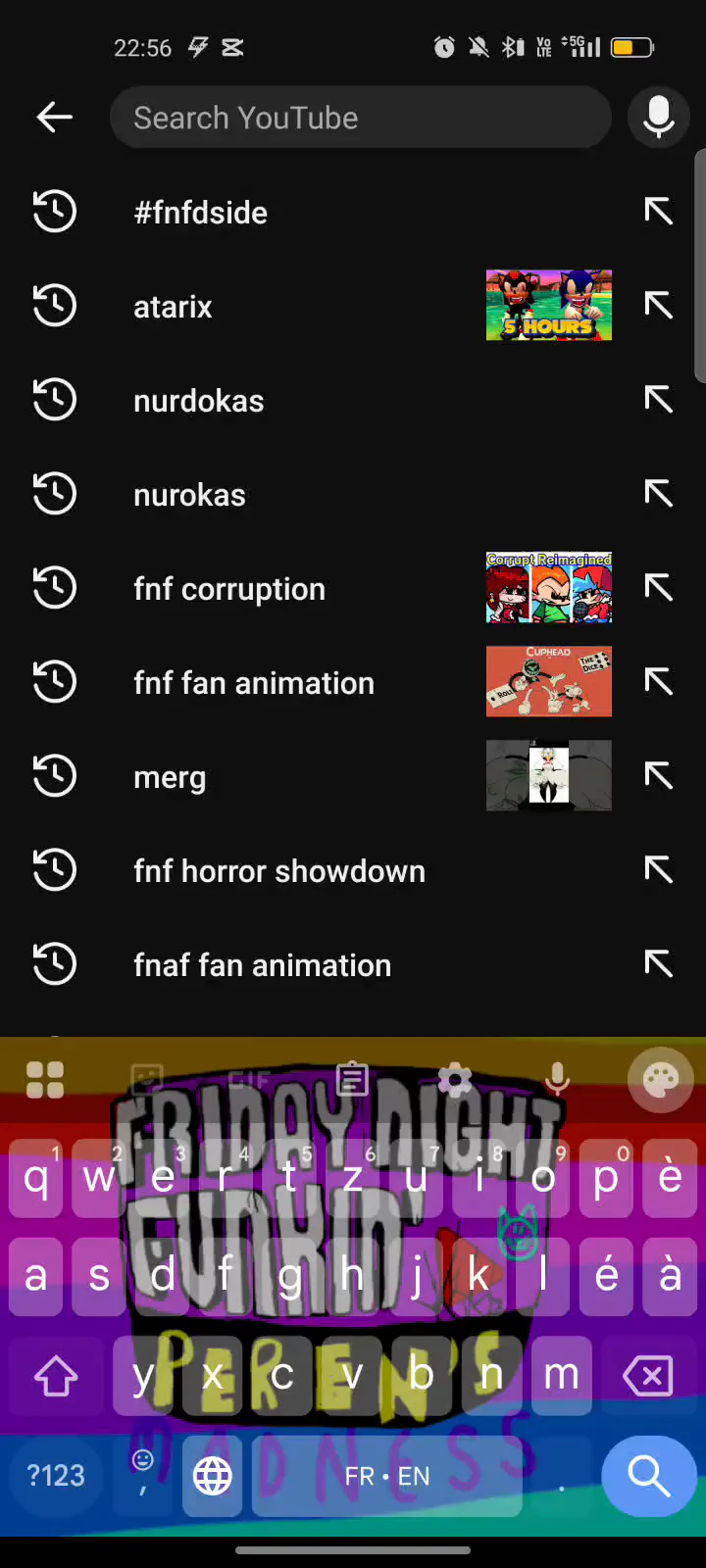The image size is (706, 1568).
Task: Open fnf corruption search results
Action: pyautogui.click(x=229, y=589)
